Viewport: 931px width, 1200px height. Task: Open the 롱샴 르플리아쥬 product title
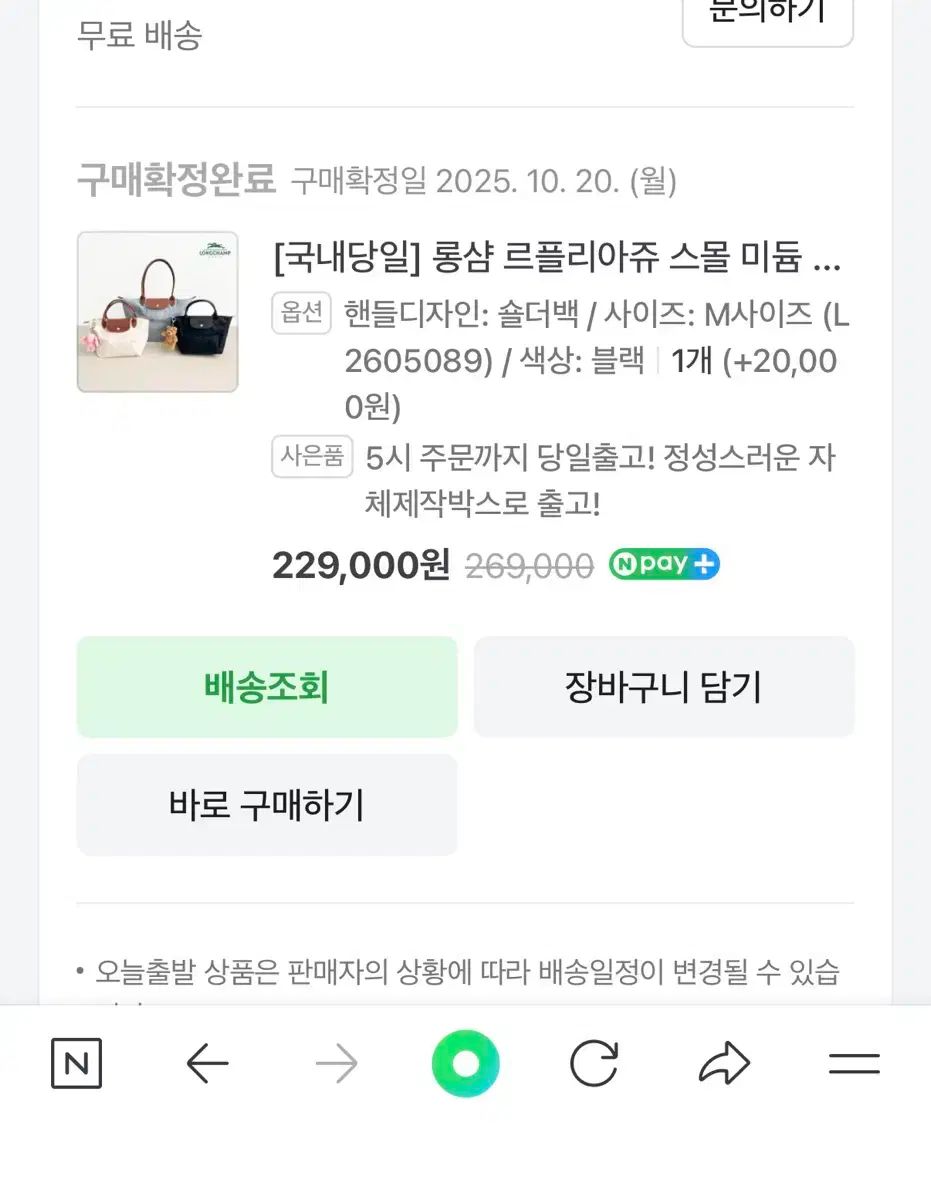pos(557,261)
